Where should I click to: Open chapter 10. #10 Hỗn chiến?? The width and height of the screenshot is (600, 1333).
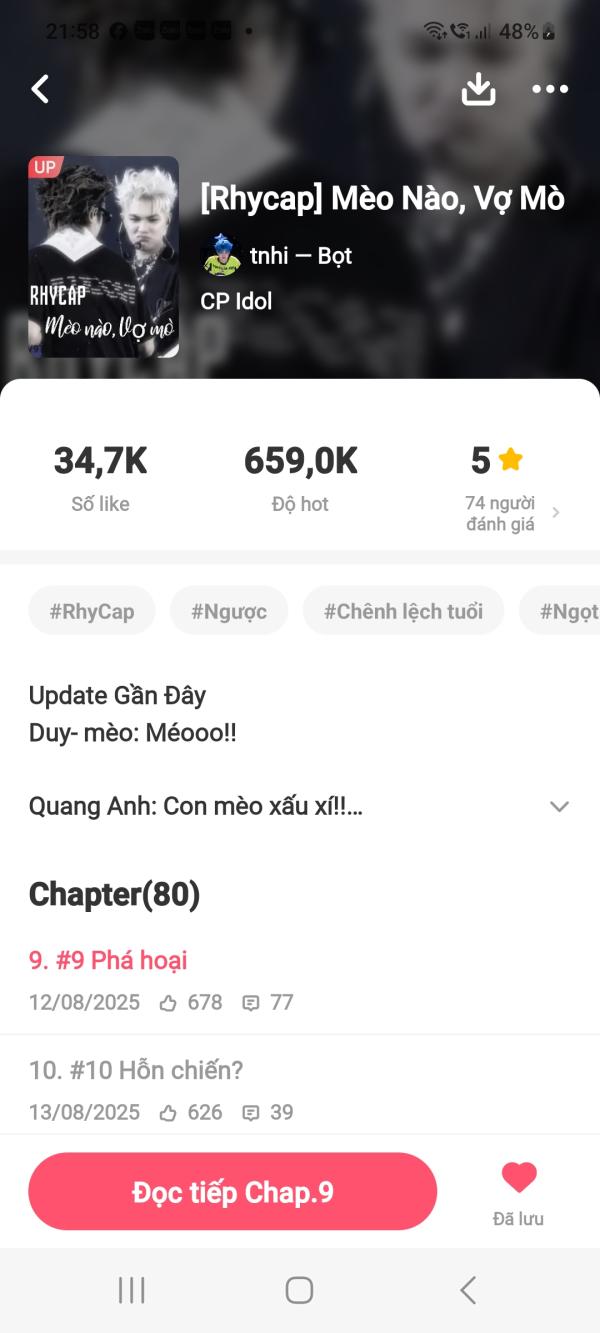coord(136,1070)
